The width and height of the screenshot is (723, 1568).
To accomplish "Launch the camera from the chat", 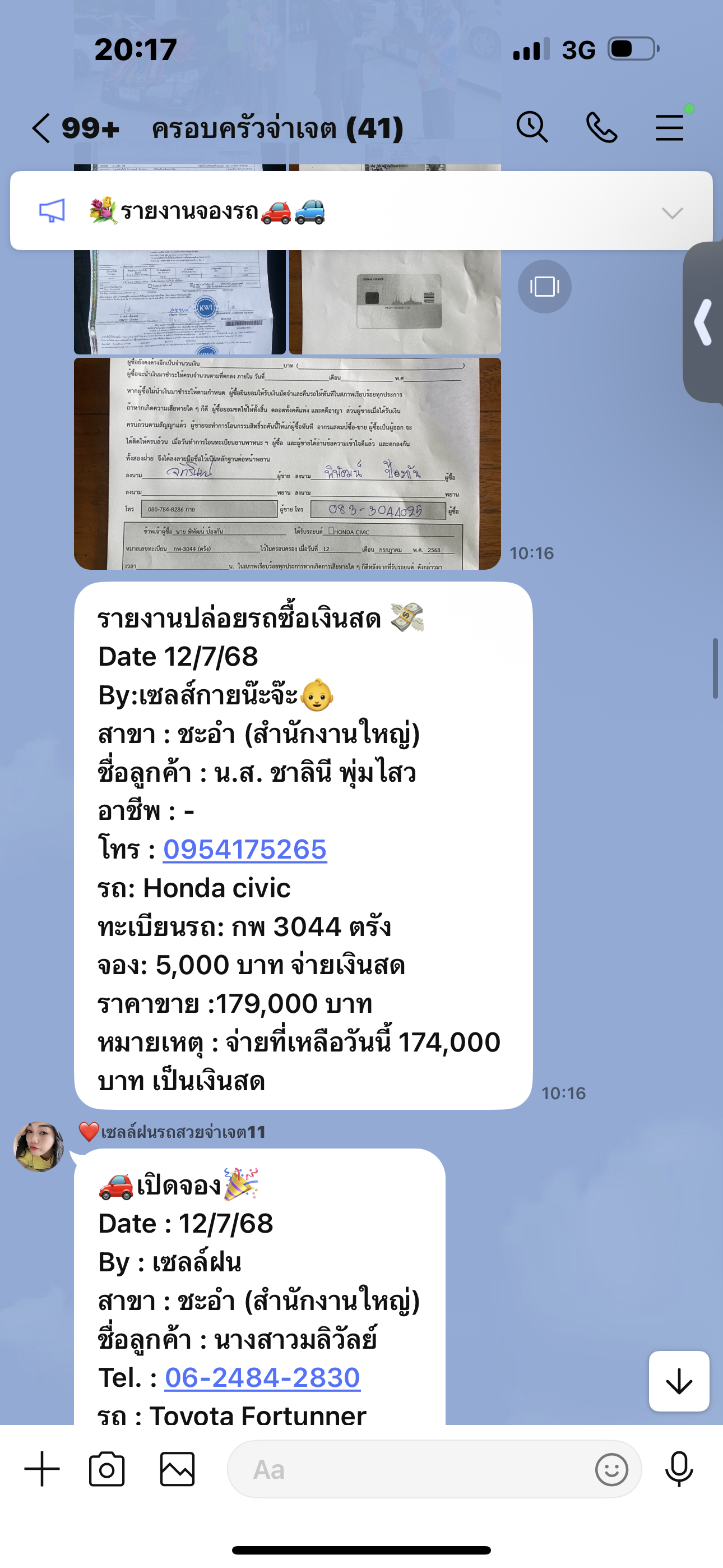I will pos(106,1469).
